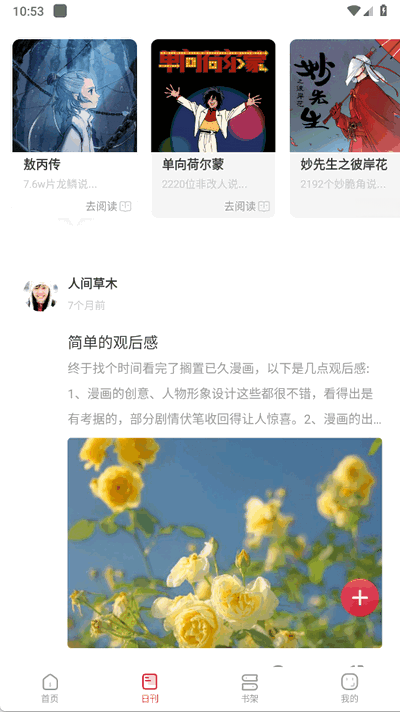Switch to the 首页 tab
Image resolution: width=400 pixels, height=712 pixels.
[x=50, y=688]
